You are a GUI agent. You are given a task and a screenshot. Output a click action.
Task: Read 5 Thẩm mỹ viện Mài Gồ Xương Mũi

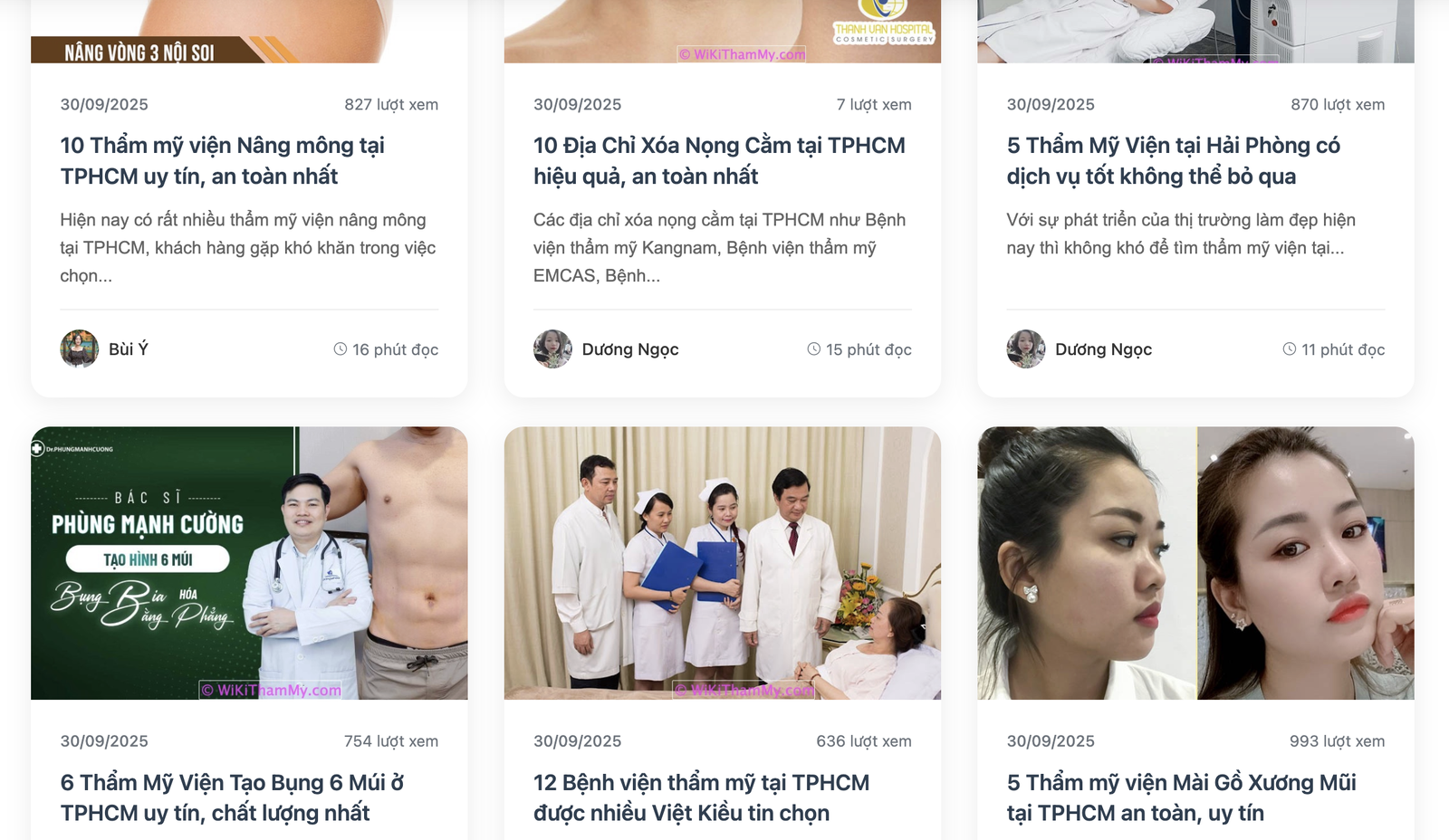click(1181, 797)
